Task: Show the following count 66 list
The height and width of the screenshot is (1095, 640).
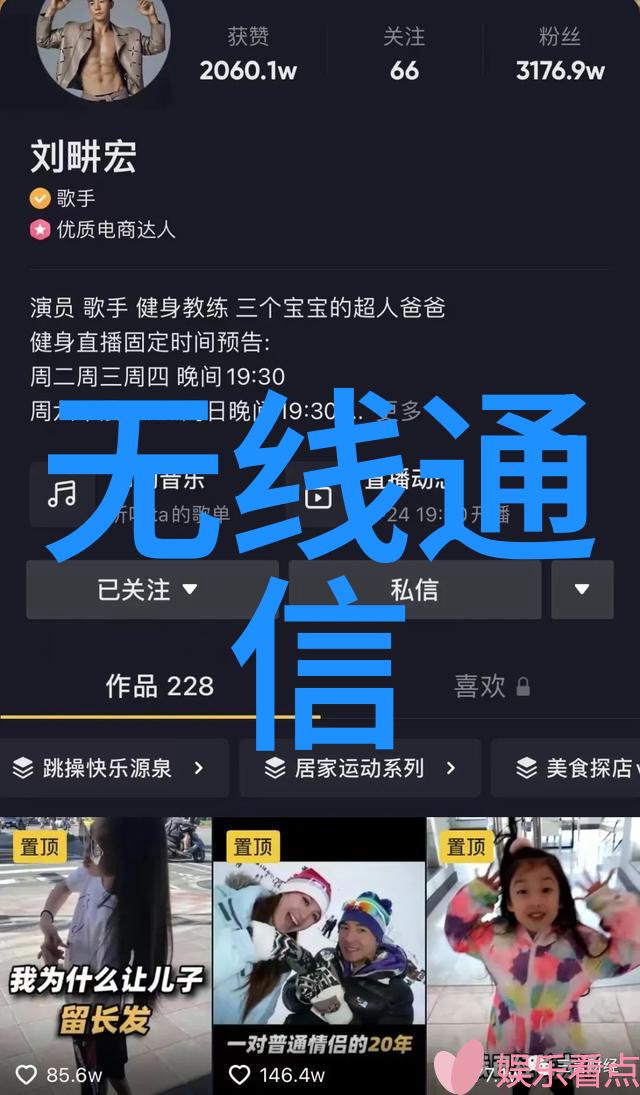Action: (404, 55)
